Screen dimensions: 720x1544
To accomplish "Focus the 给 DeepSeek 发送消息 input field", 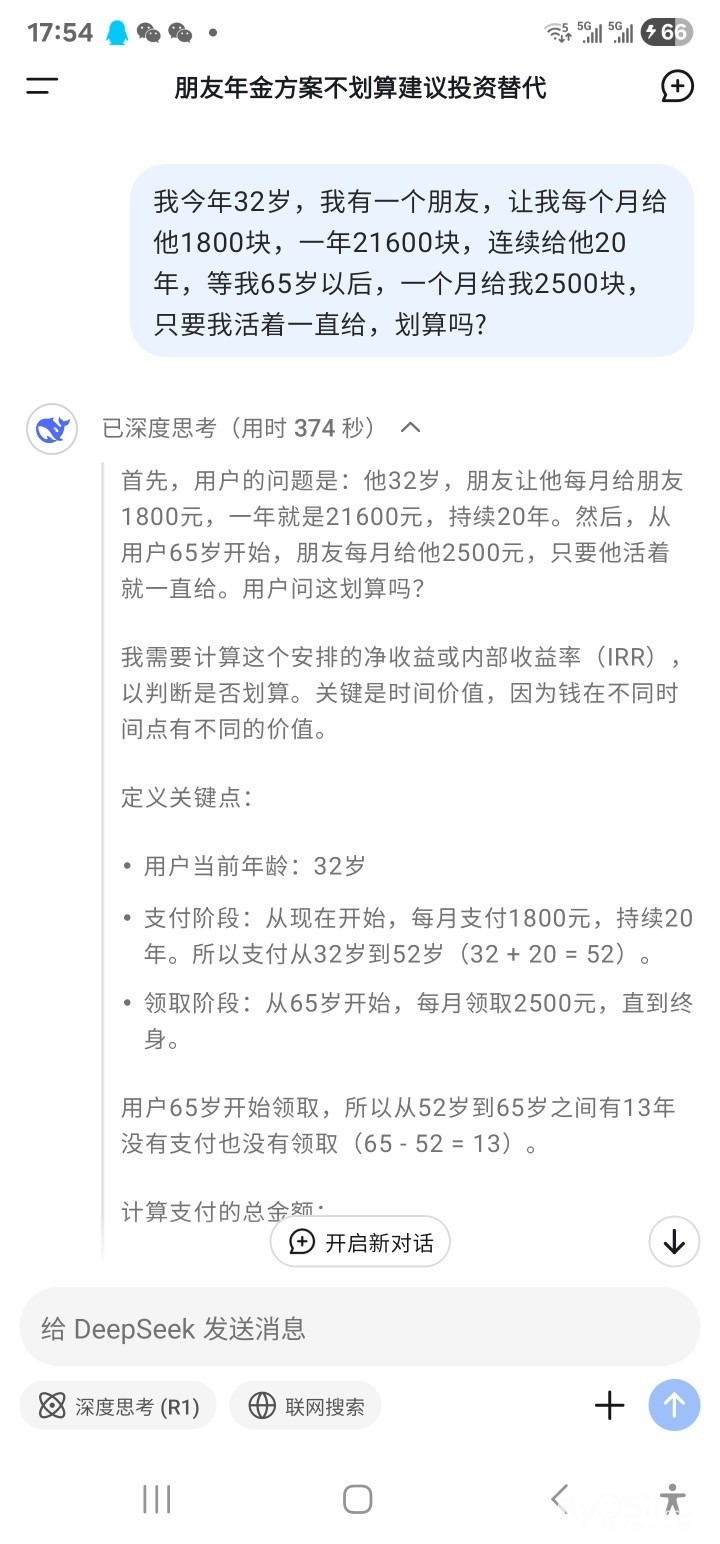I will (340, 1328).
